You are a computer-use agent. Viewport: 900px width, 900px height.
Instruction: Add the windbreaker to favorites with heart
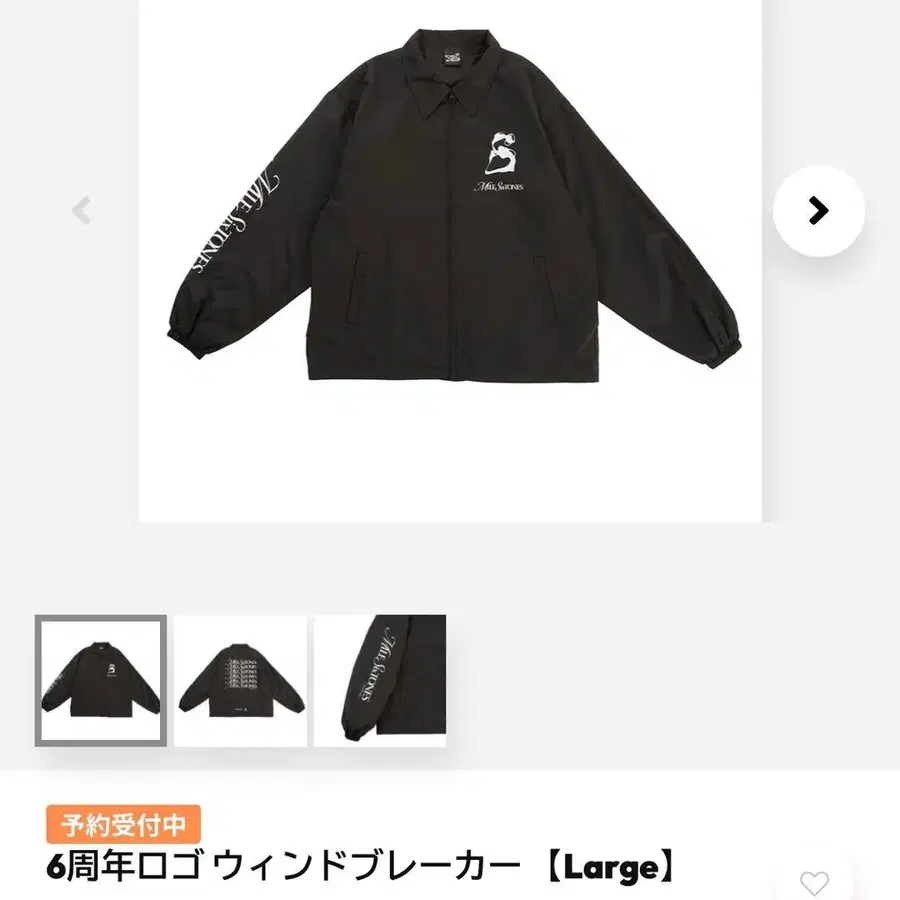tap(814, 883)
